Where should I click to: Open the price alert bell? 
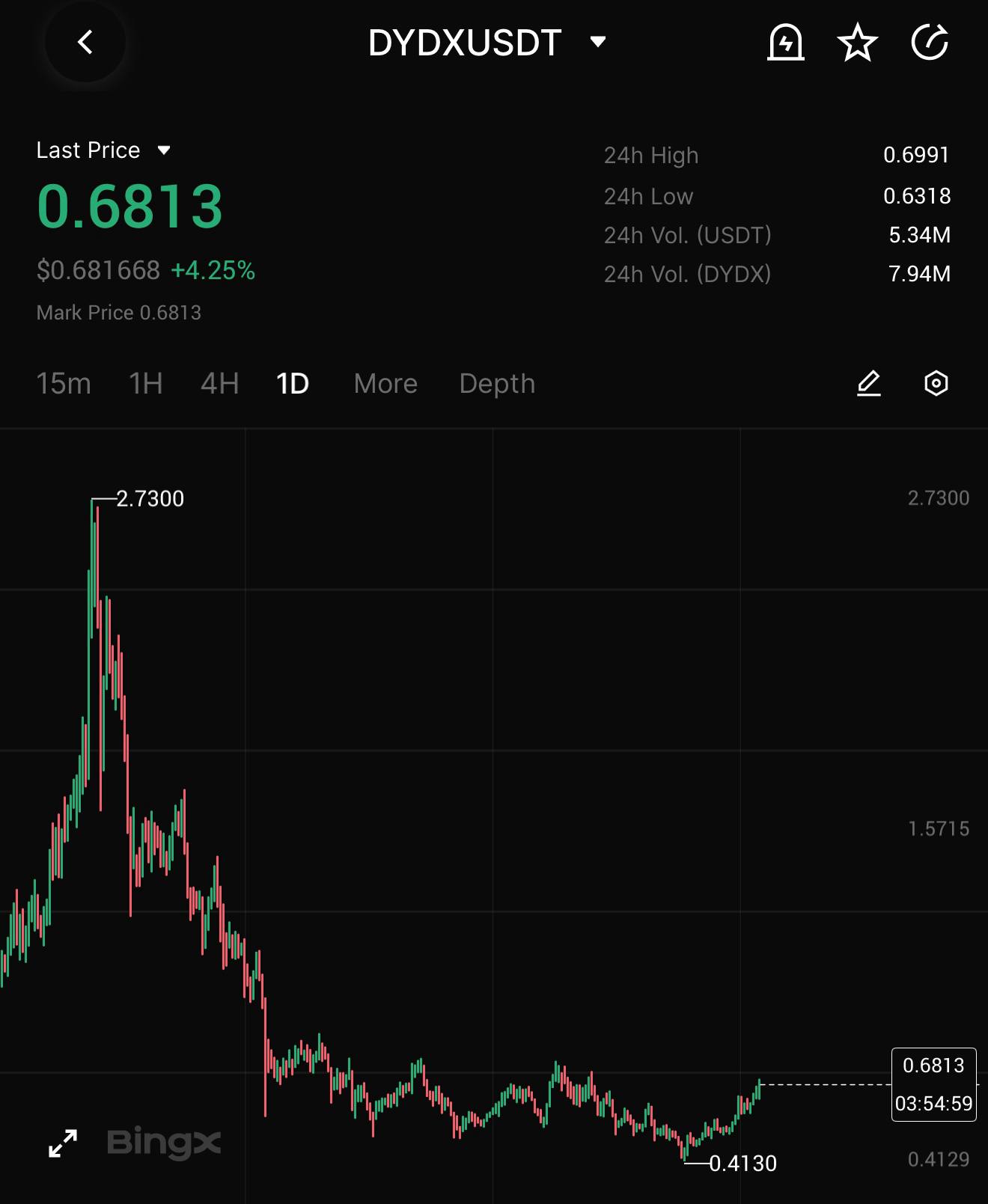tap(785, 42)
